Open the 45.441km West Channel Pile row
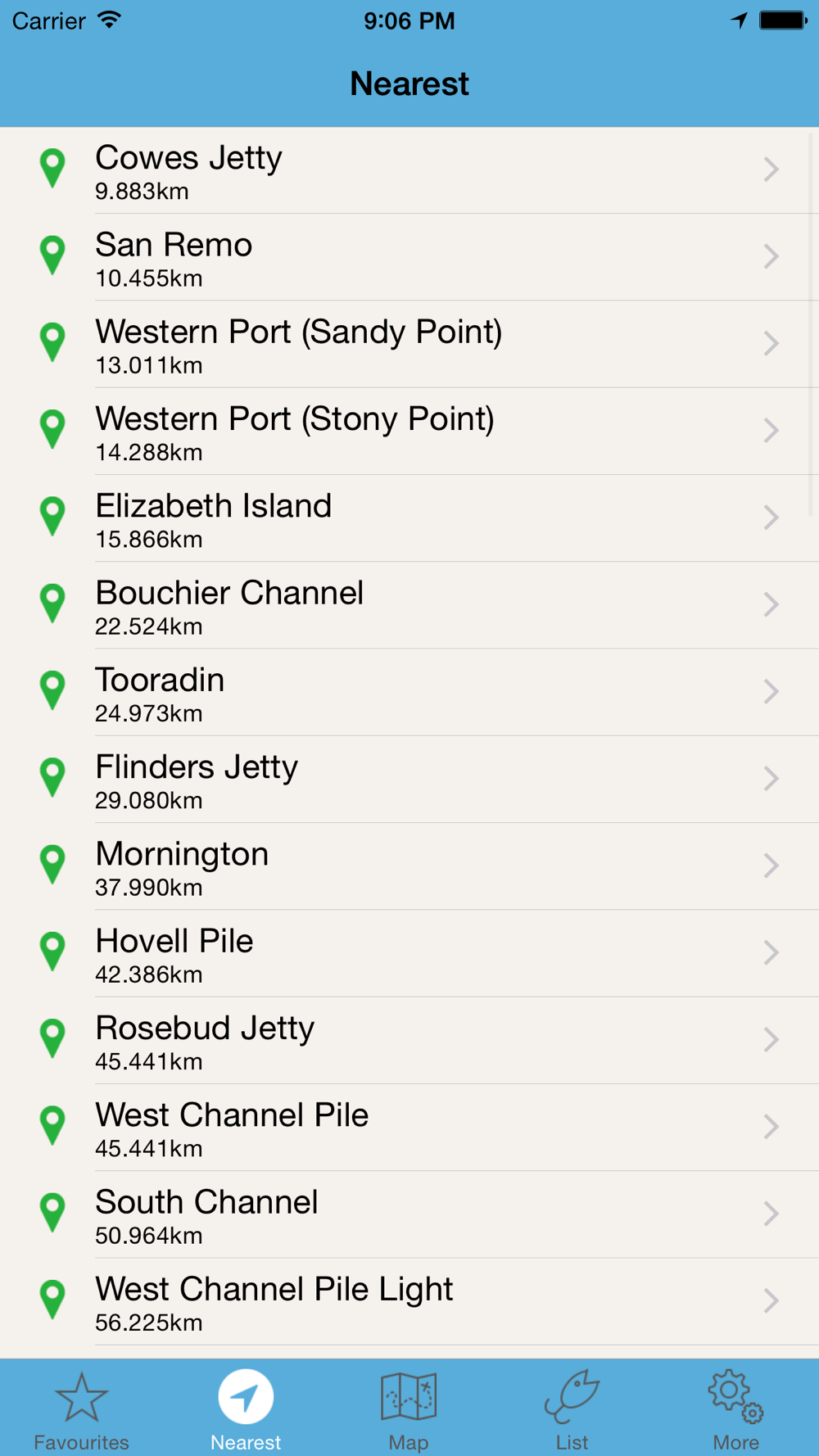 409,1128
